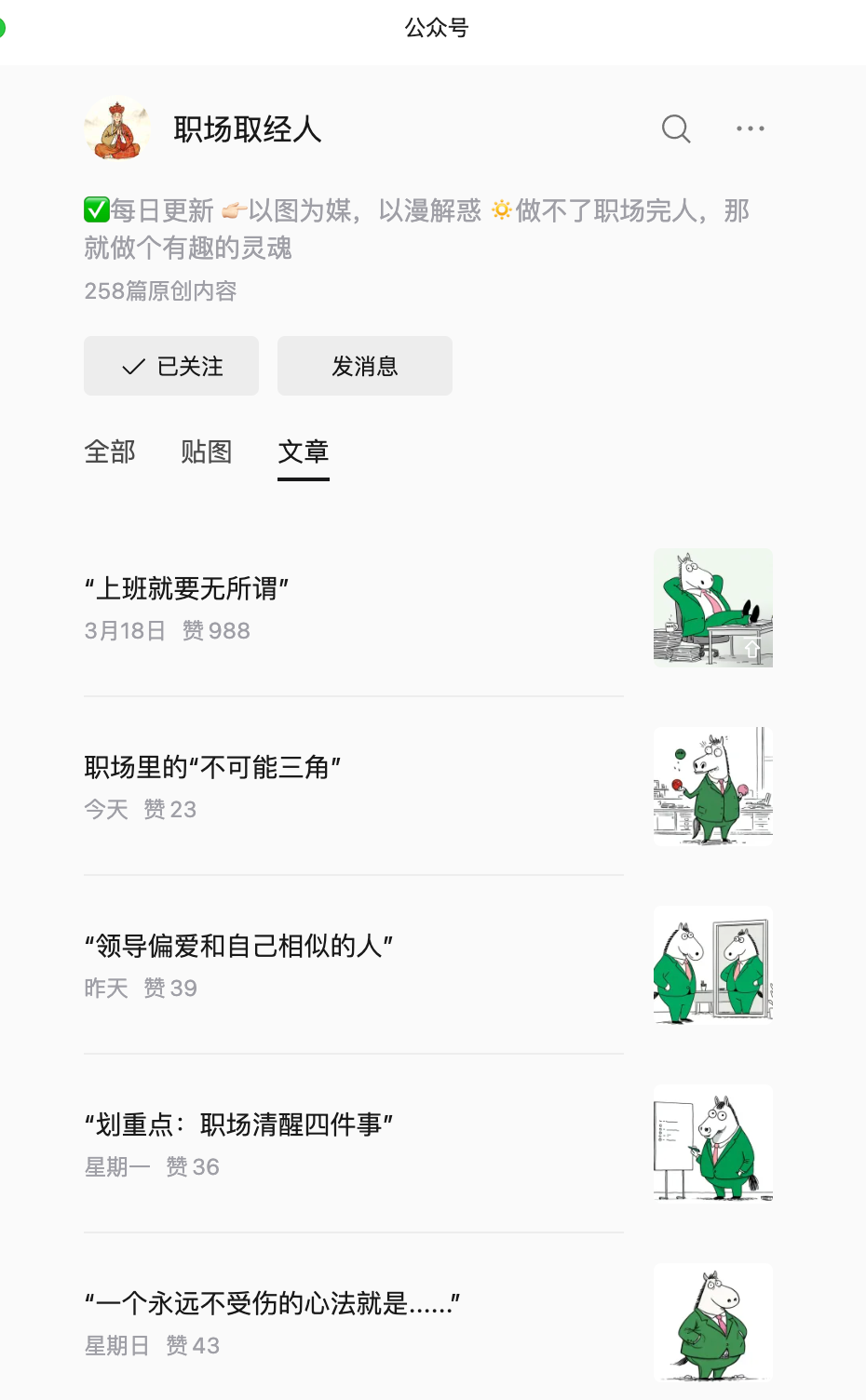Open article 职场里的"不可能三角"
The height and width of the screenshot is (1400, 866).
point(428,787)
